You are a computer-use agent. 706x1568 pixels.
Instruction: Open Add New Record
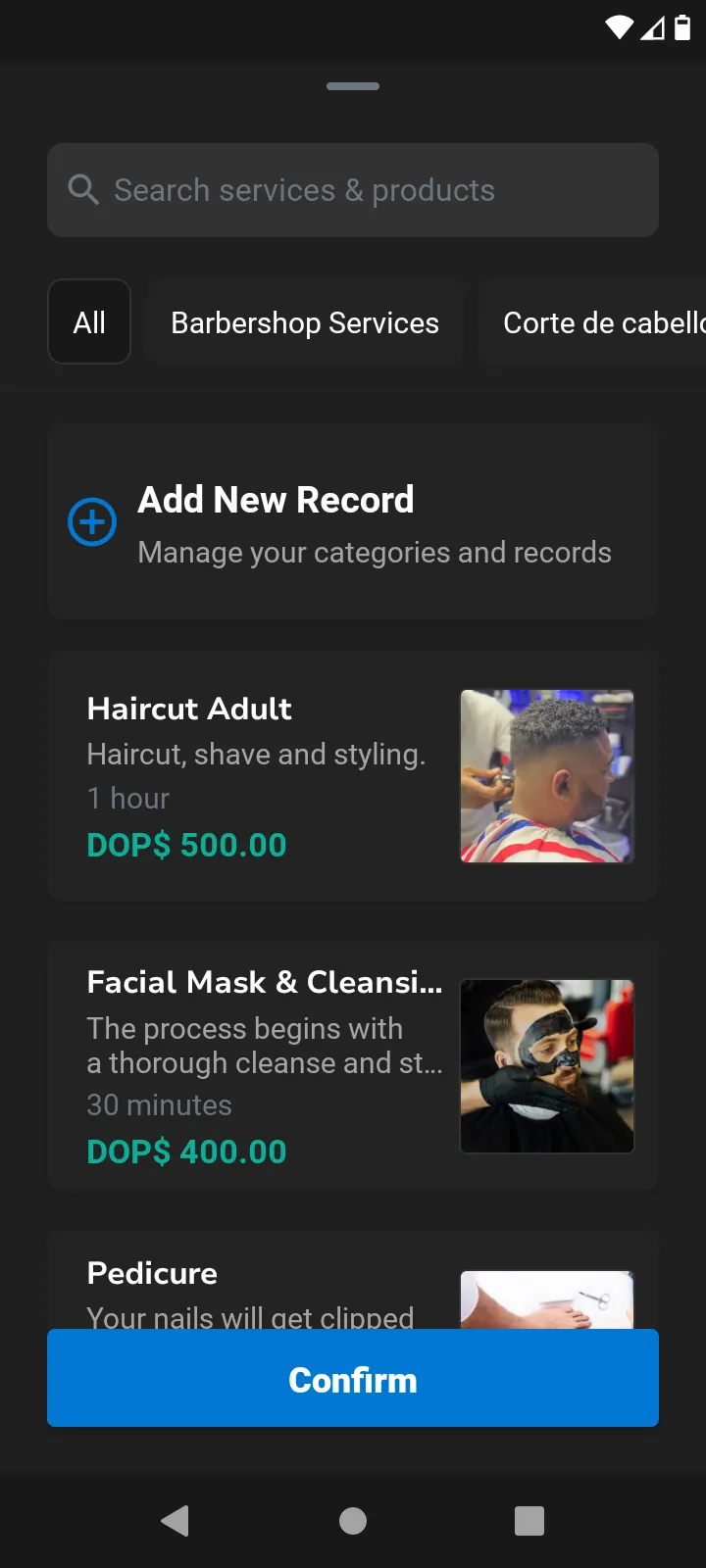point(353,522)
